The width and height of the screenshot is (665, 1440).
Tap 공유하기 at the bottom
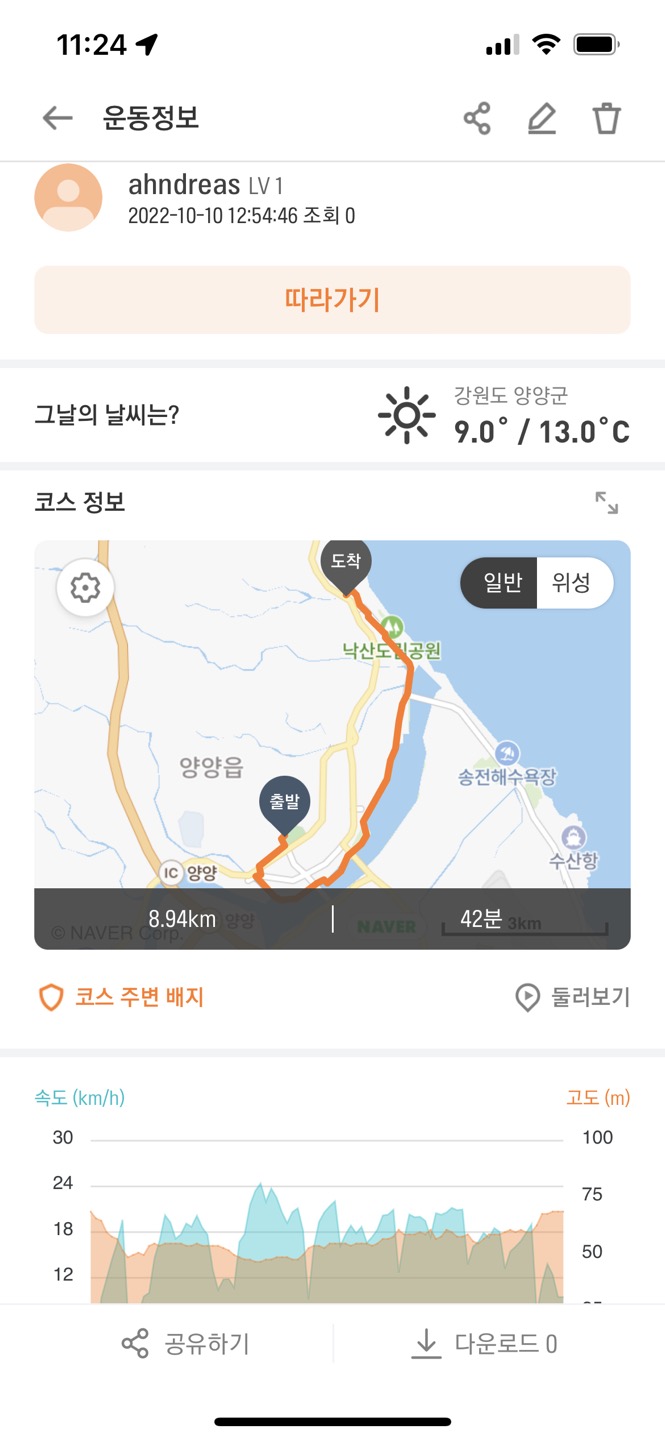pyautogui.click(x=185, y=1343)
